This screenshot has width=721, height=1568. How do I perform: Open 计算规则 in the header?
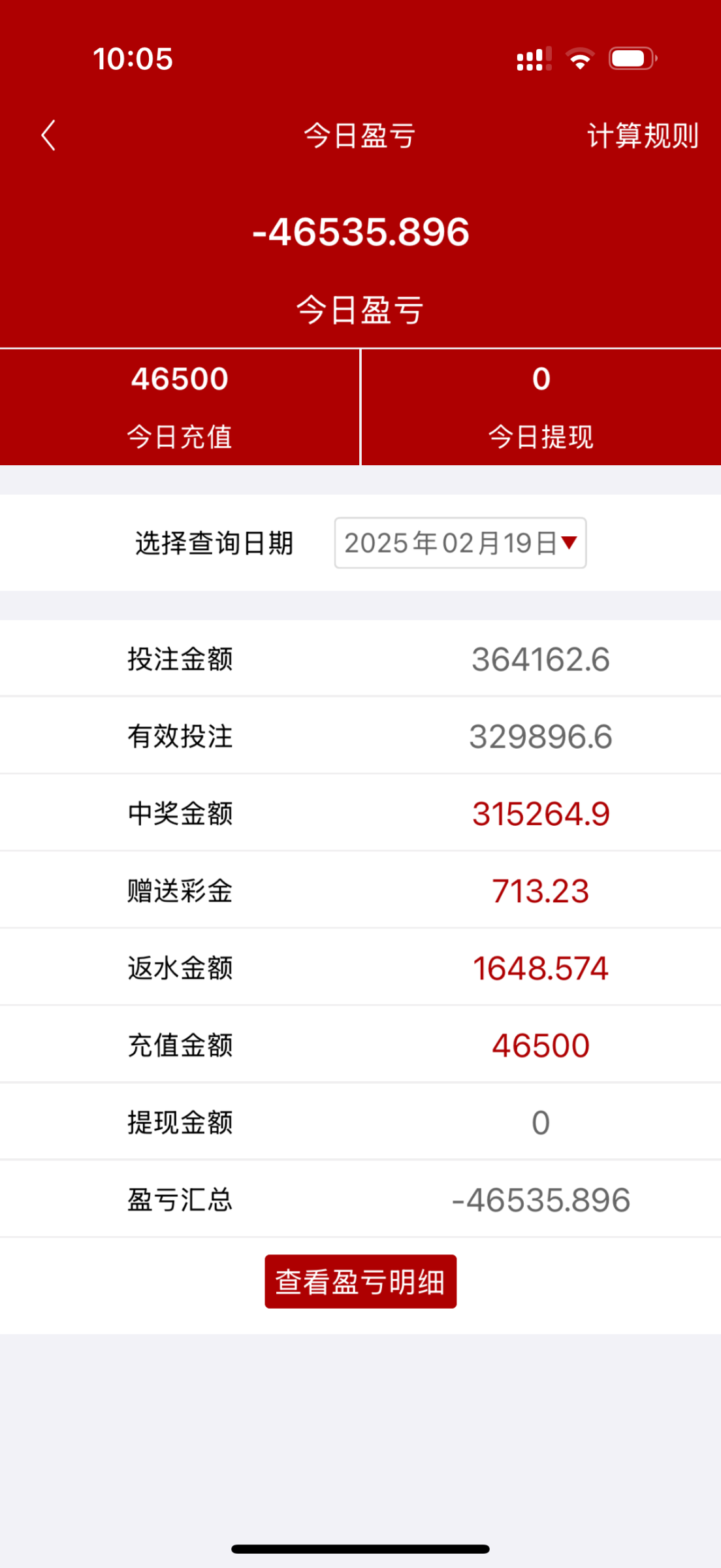(x=643, y=136)
